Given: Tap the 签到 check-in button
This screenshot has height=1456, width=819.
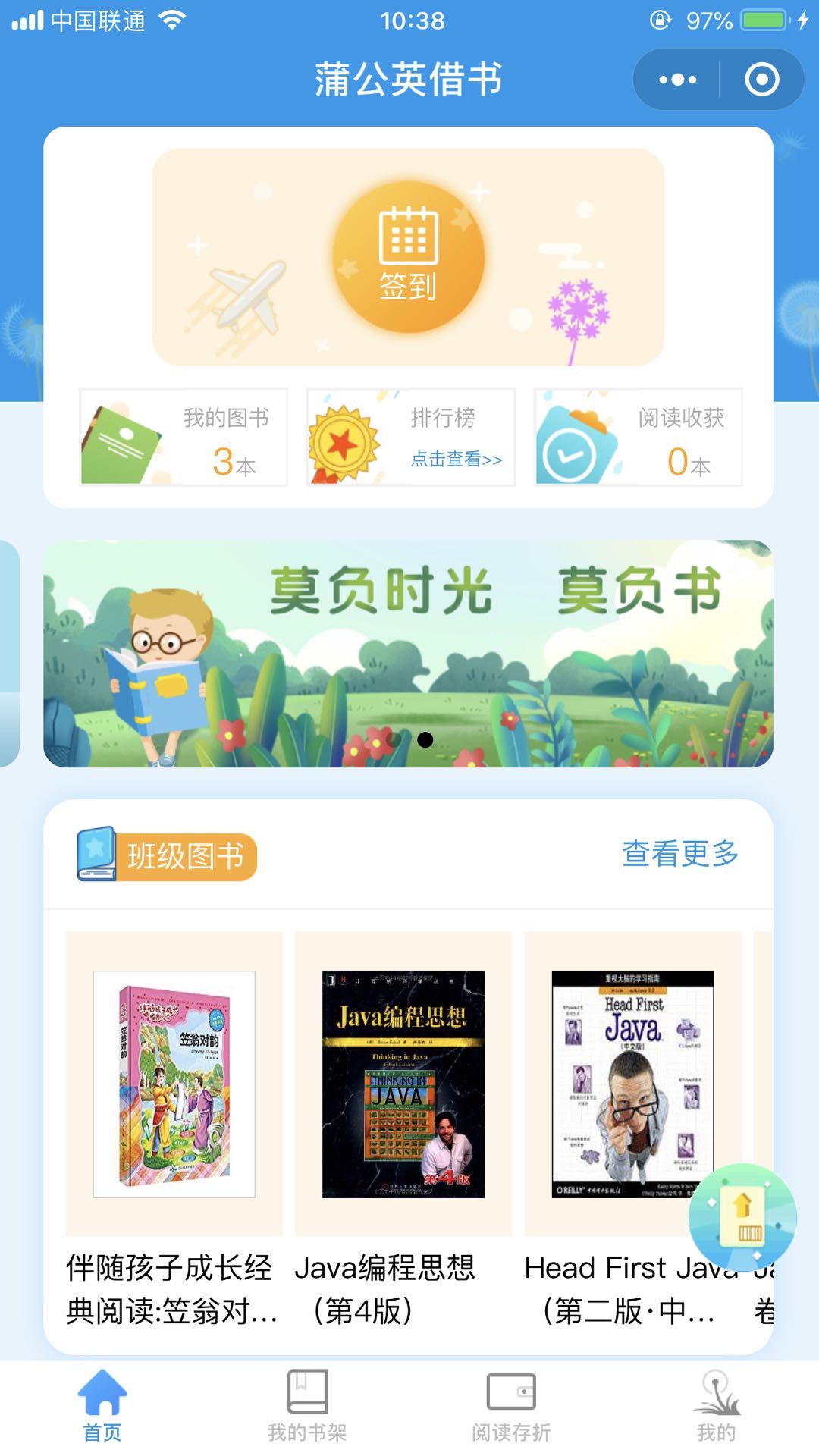Looking at the screenshot, I should [x=409, y=257].
